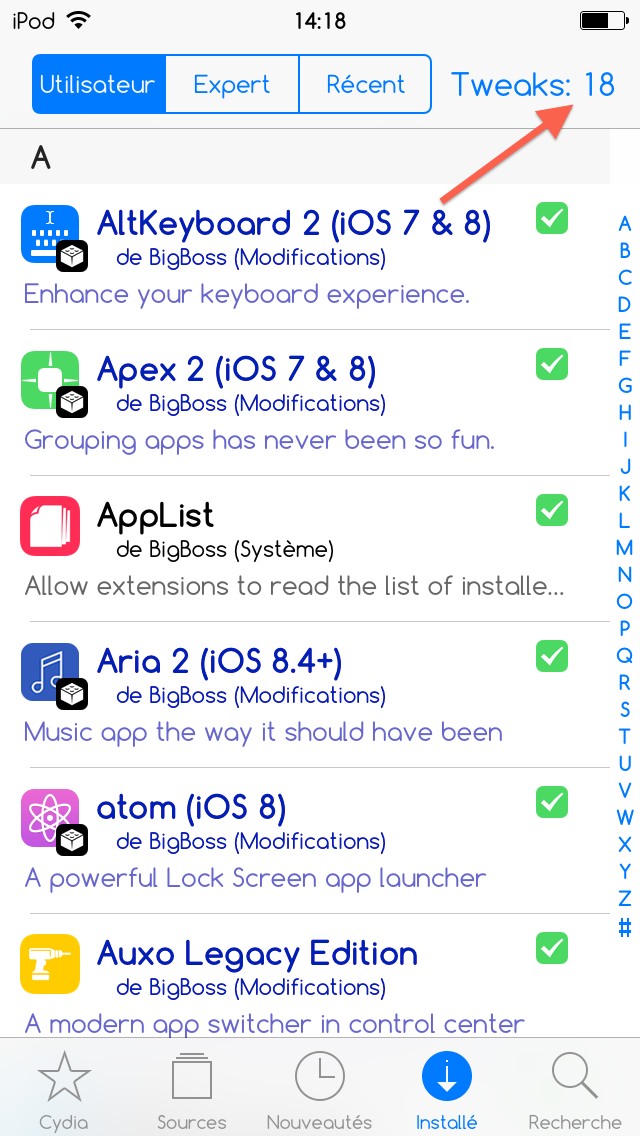Screen dimensions: 640x1136
Task: Select the Utilisateur segment
Action: coord(98,84)
